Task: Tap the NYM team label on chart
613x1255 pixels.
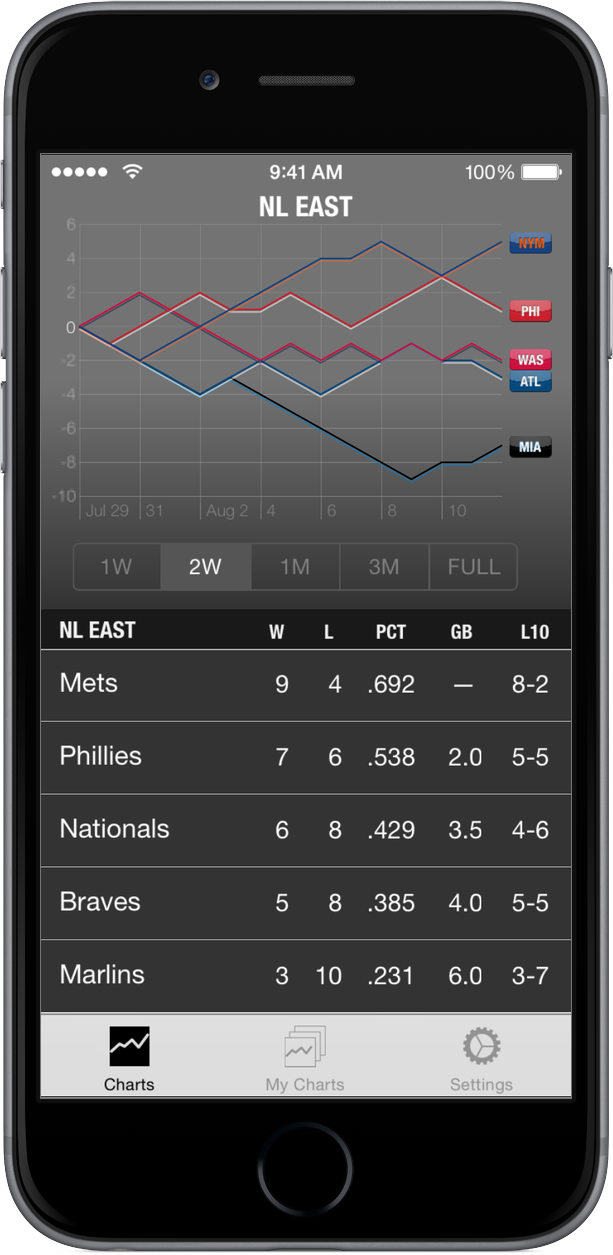Action: coord(531,243)
